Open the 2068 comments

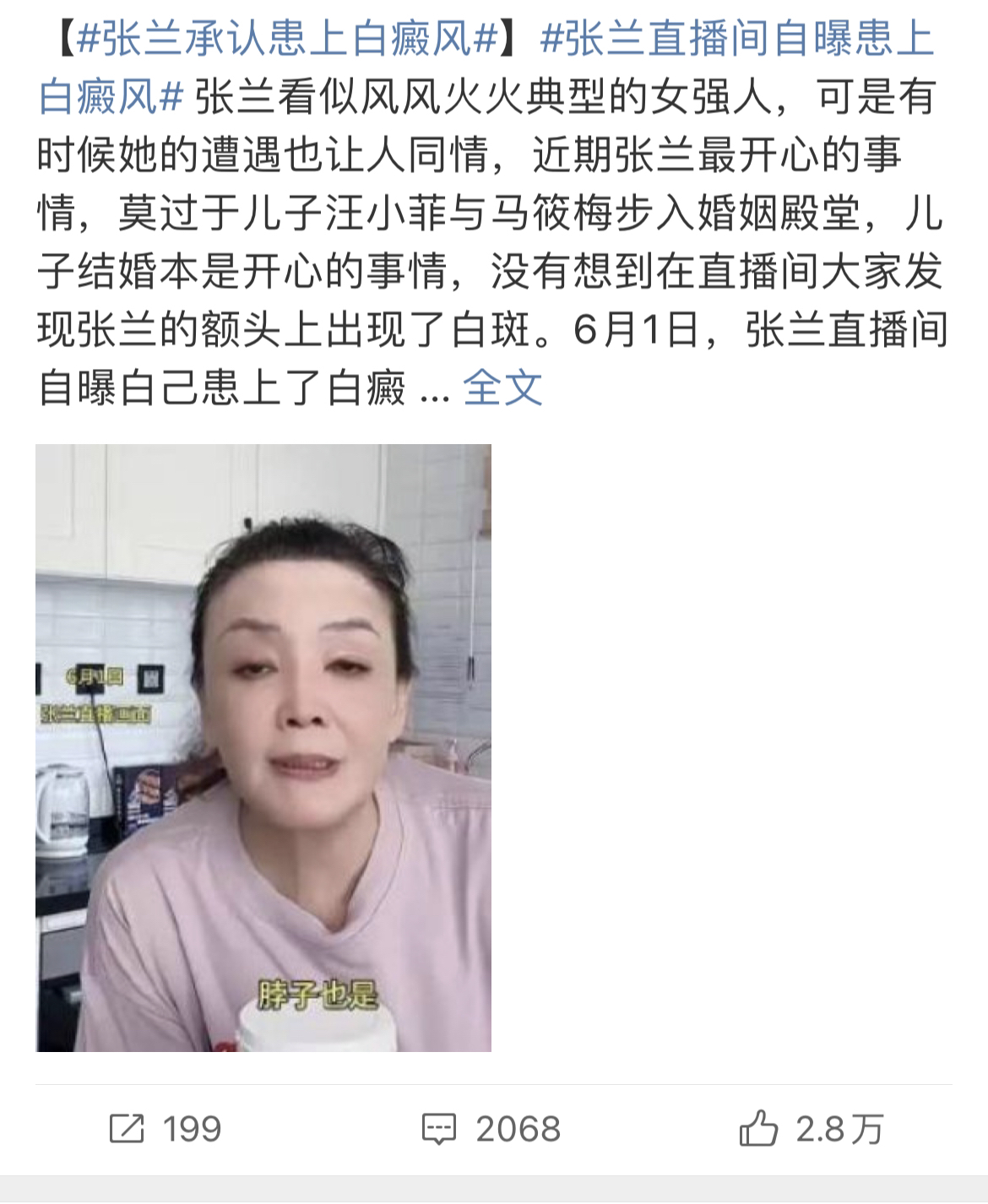491,1129
